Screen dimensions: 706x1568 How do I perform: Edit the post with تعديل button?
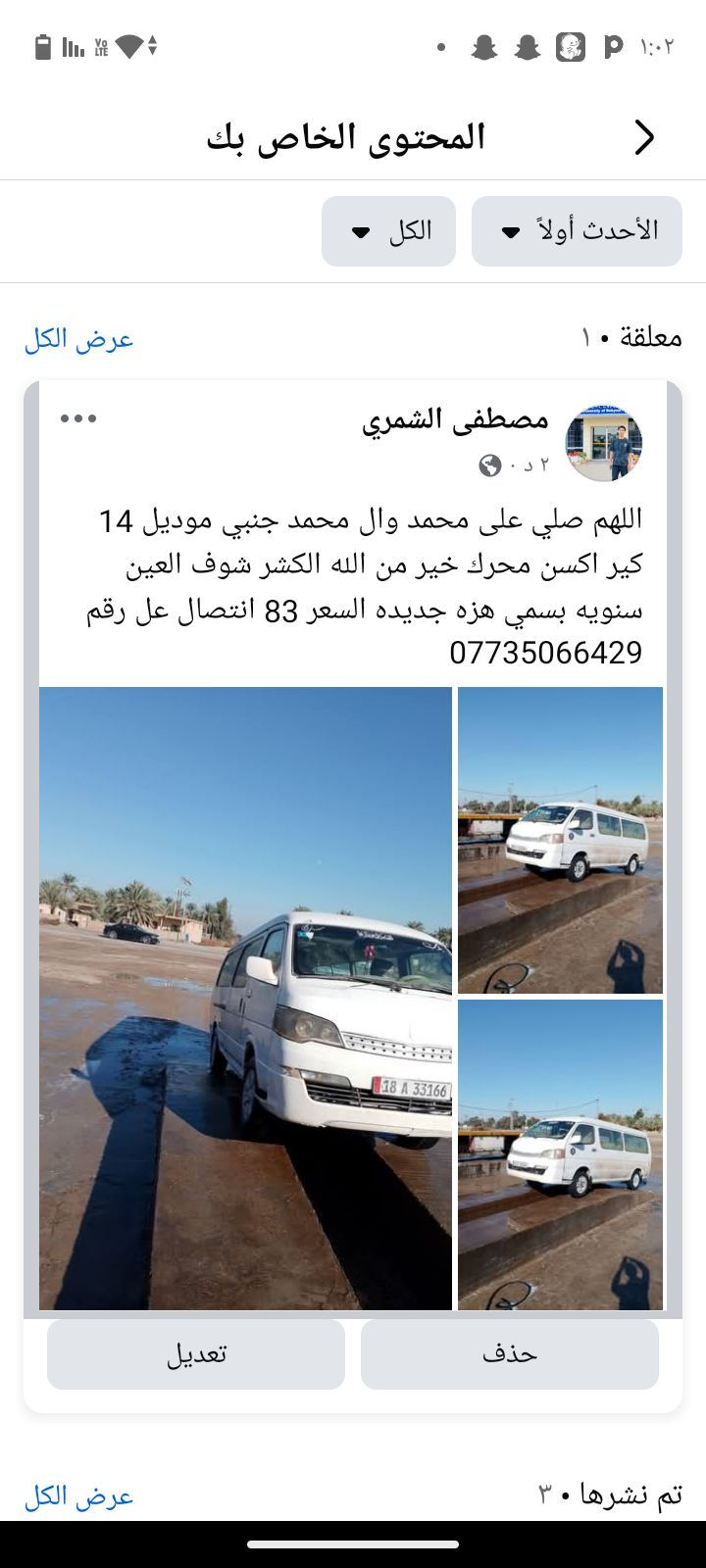click(x=196, y=1353)
